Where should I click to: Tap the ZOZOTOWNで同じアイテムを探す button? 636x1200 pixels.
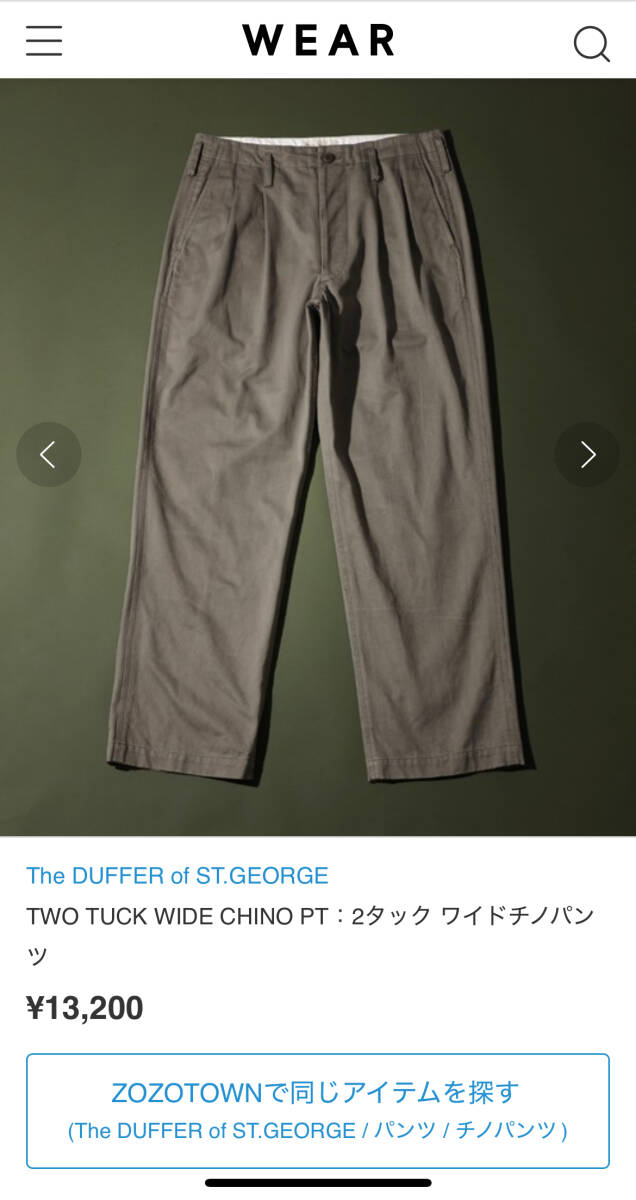[x=318, y=1110]
